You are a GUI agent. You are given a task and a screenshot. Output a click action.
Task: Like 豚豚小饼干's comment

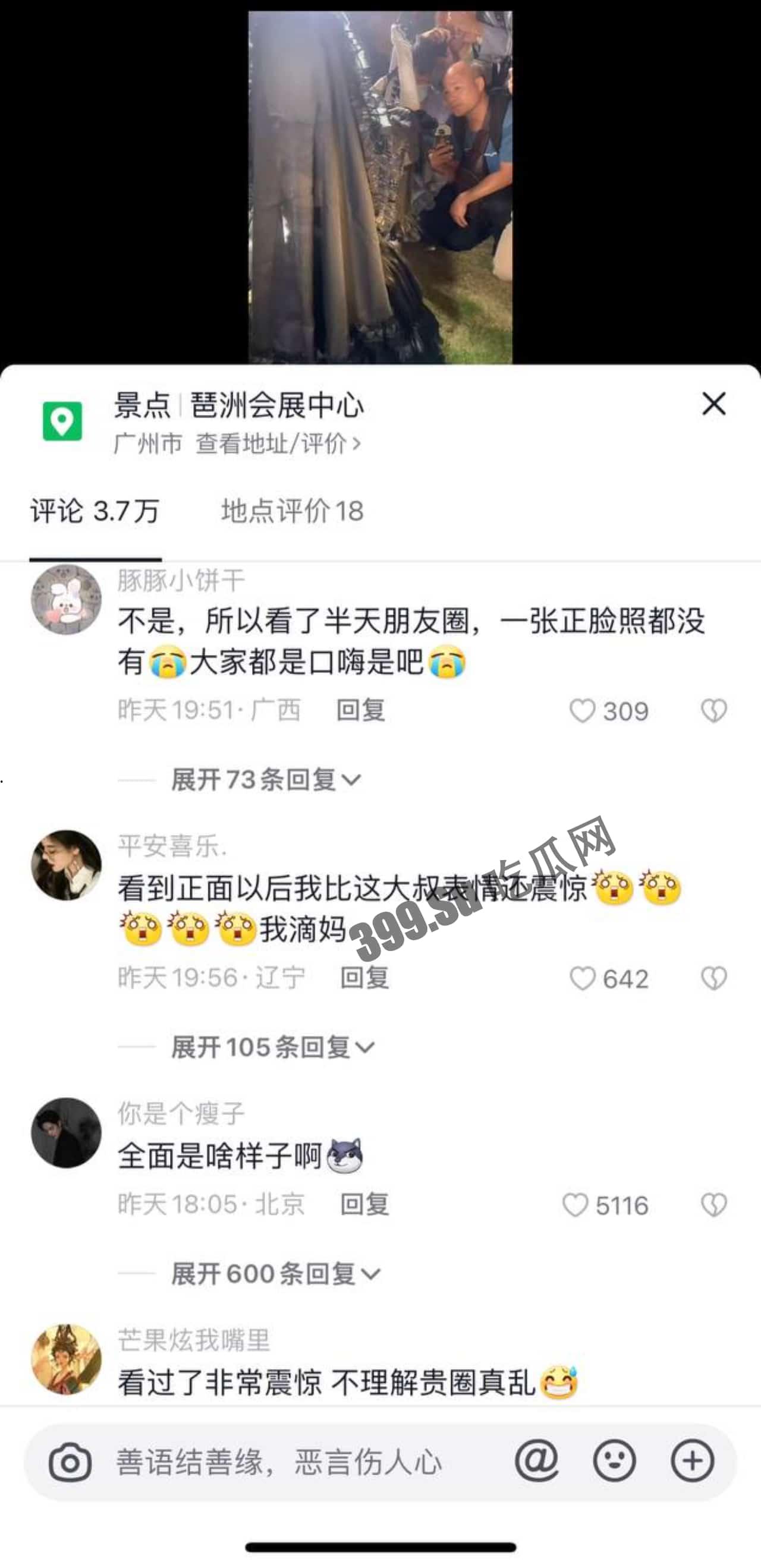pyautogui.click(x=582, y=711)
